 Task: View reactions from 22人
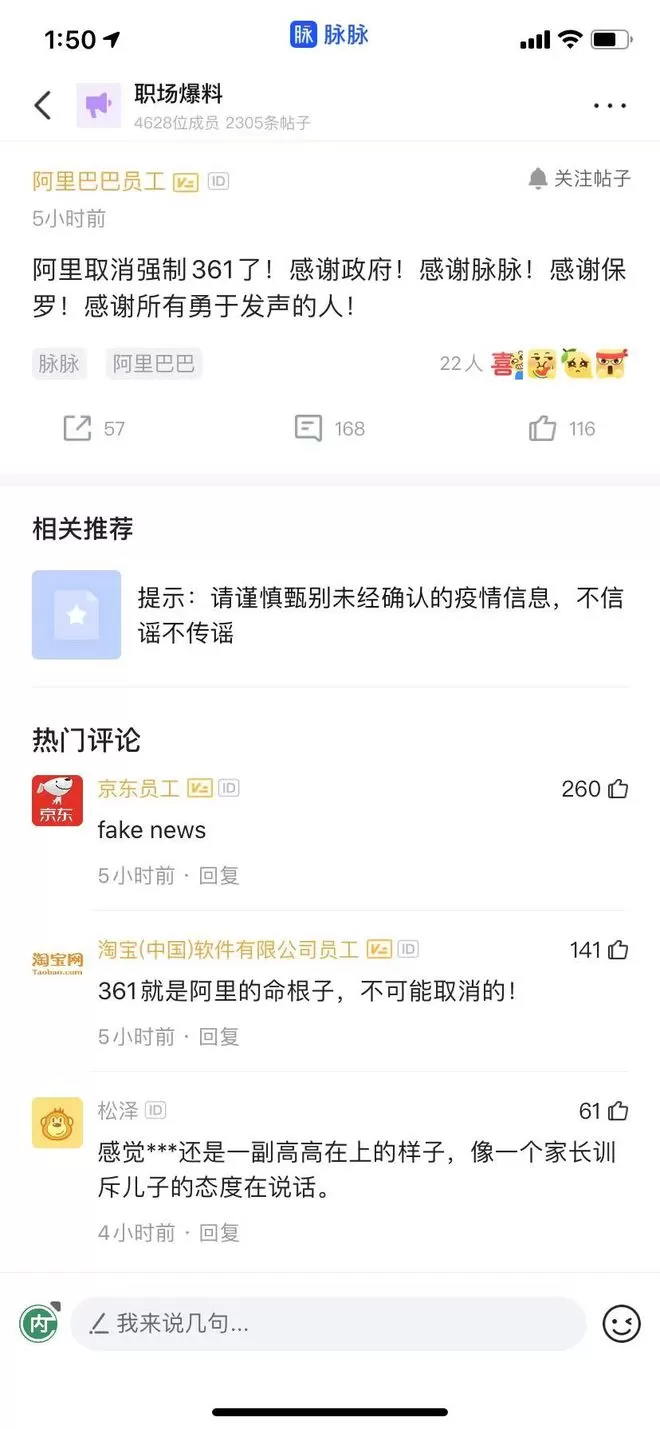pos(535,364)
